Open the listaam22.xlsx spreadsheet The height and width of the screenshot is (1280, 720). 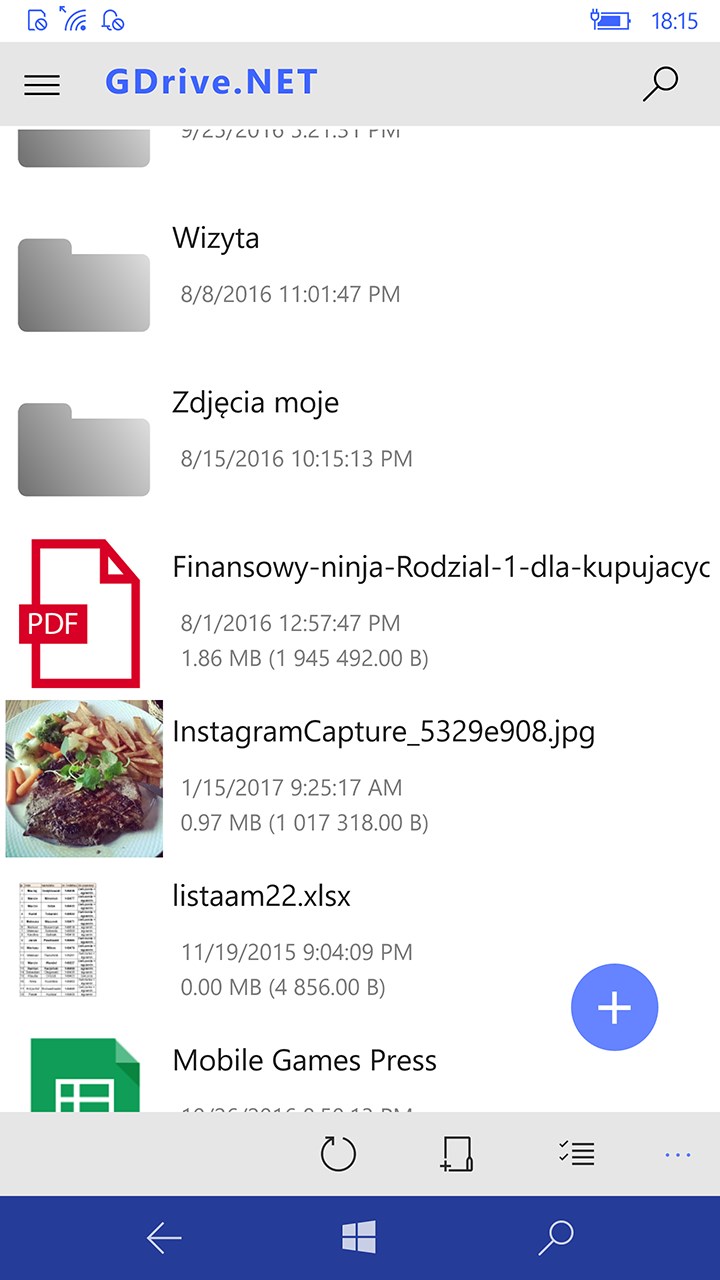(x=262, y=897)
